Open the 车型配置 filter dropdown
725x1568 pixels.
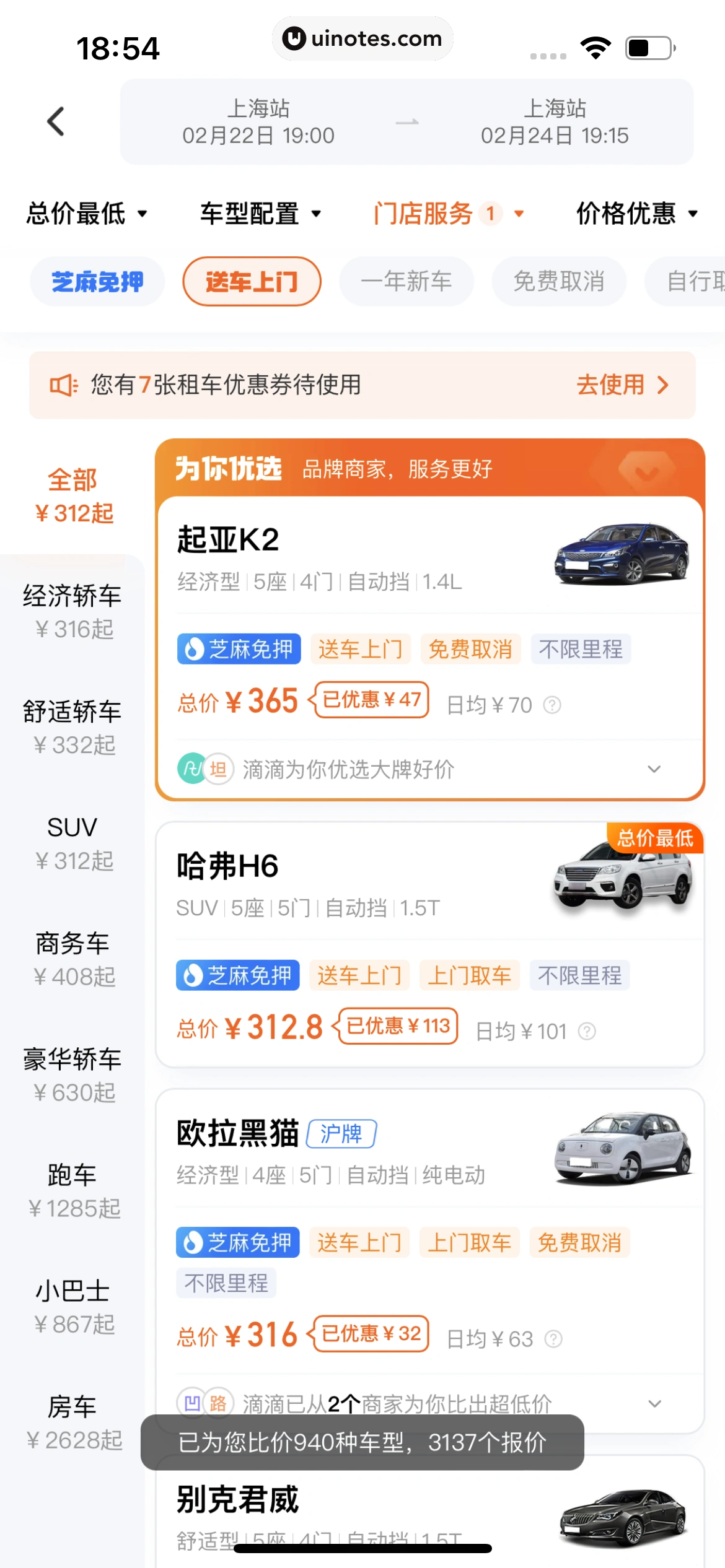[x=260, y=214]
